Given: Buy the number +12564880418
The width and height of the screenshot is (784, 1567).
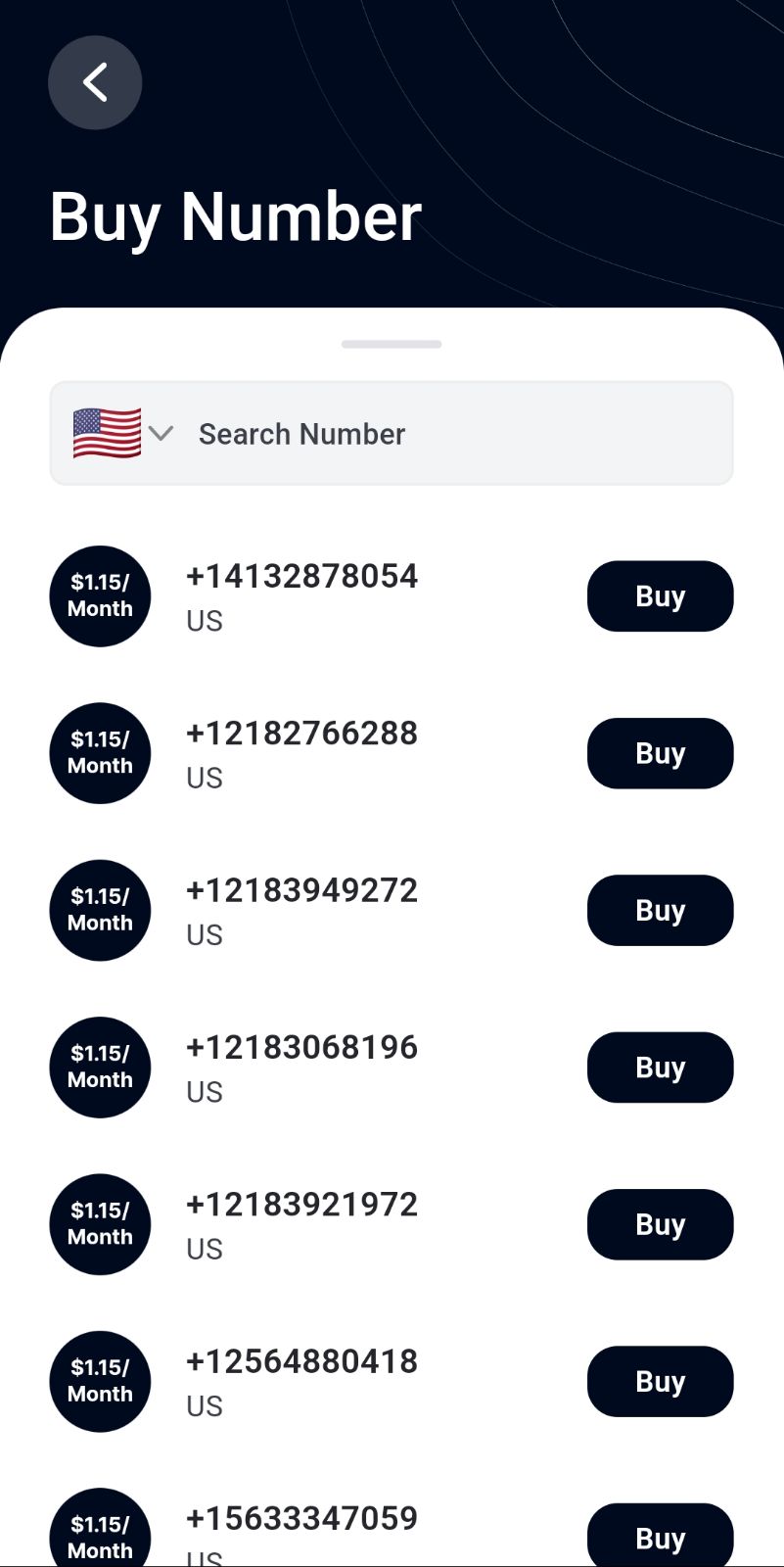Looking at the screenshot, I should coord(660,1381).
